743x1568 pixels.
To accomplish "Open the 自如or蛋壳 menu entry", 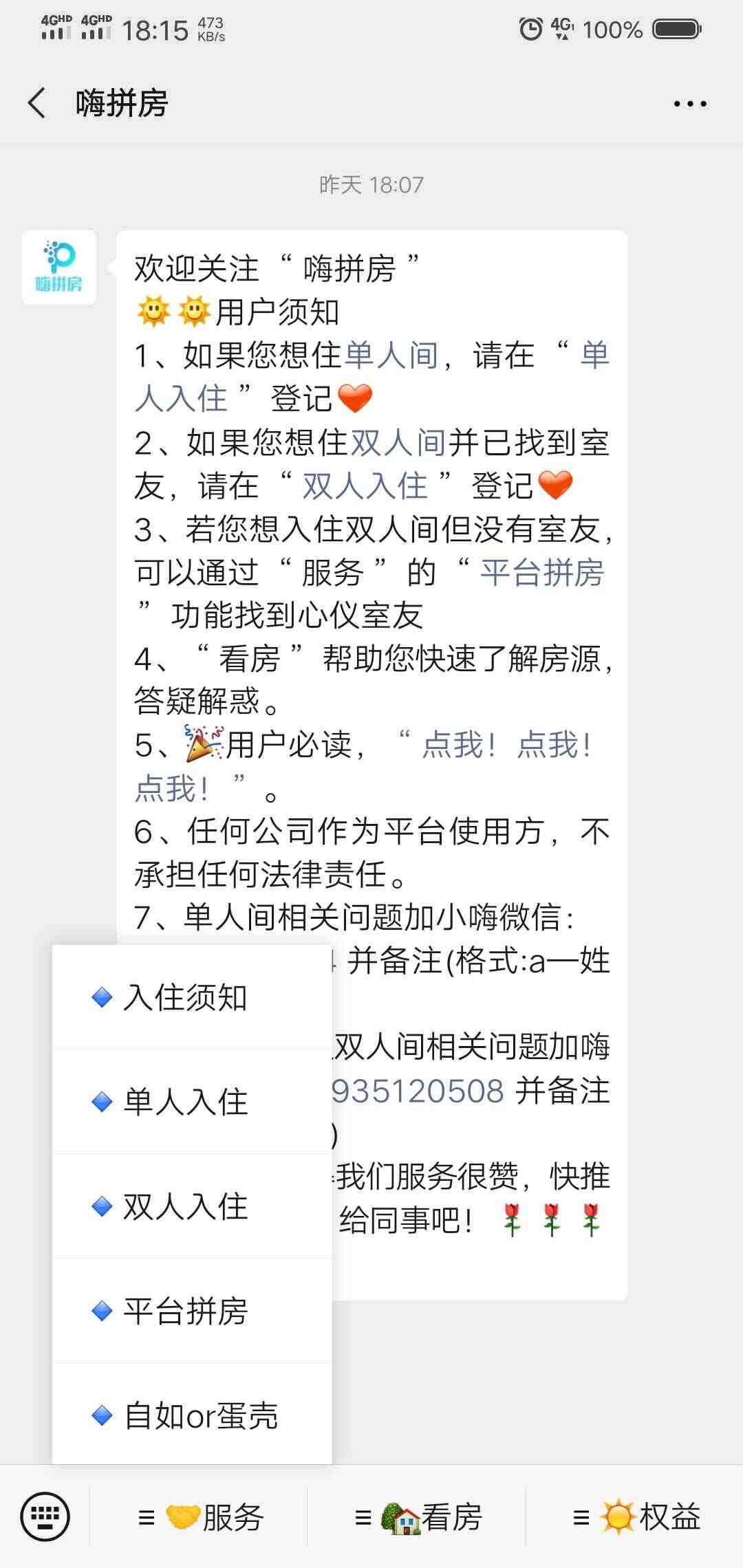I will (192, 1415).
